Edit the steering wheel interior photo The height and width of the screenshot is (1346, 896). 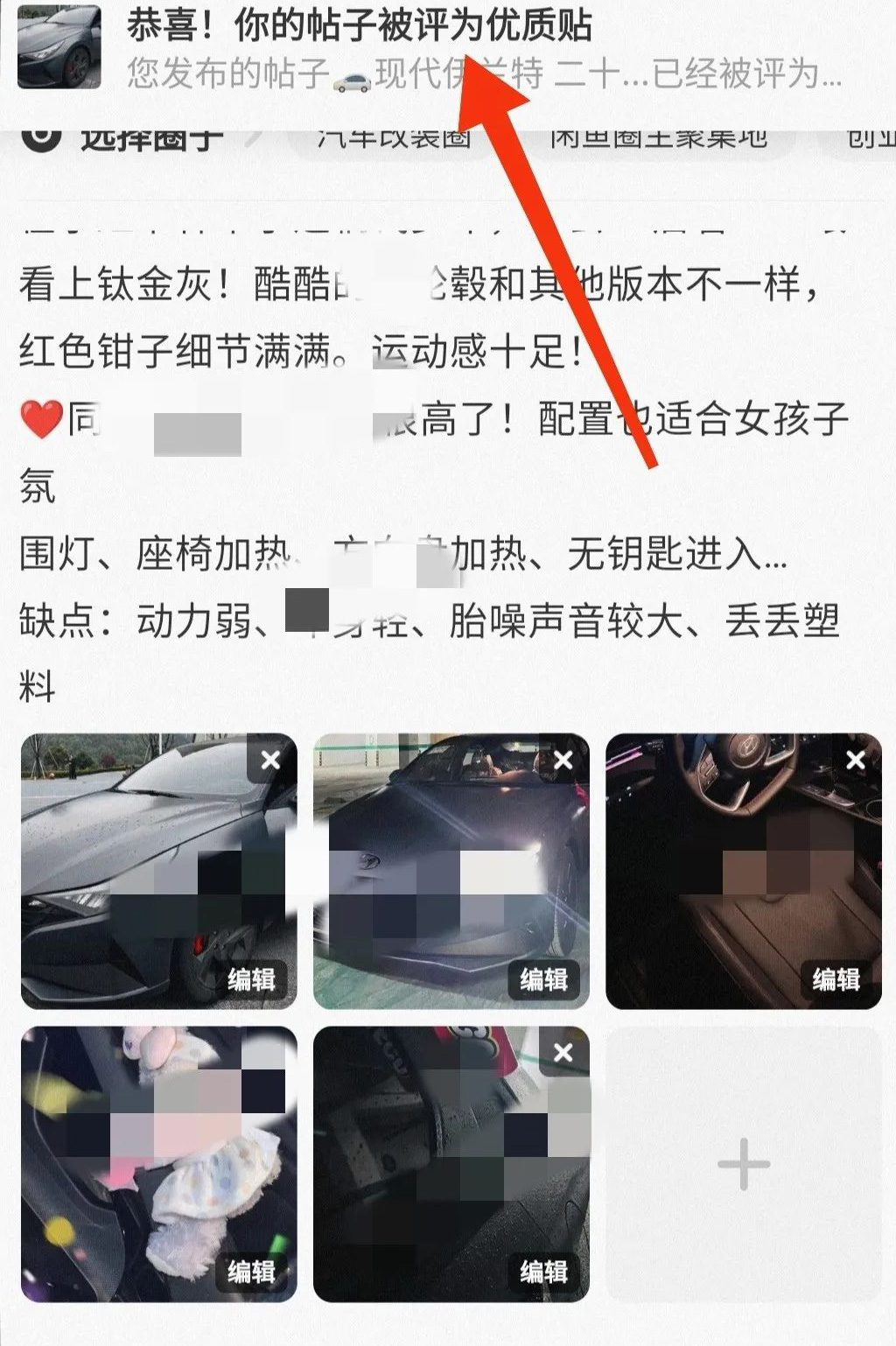(836, 979)
